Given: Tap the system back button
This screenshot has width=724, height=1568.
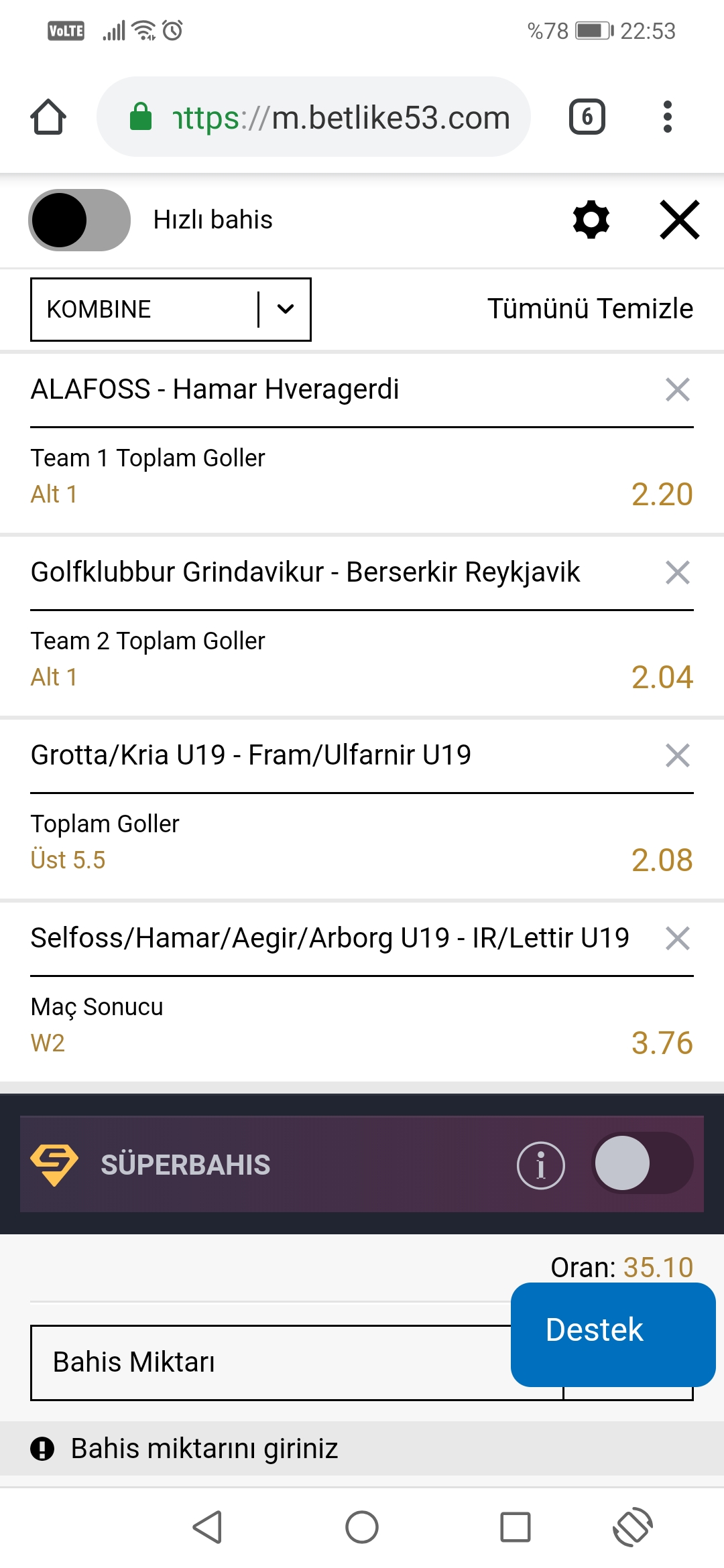Looking at the screenshot, I should click(208, 1527).
